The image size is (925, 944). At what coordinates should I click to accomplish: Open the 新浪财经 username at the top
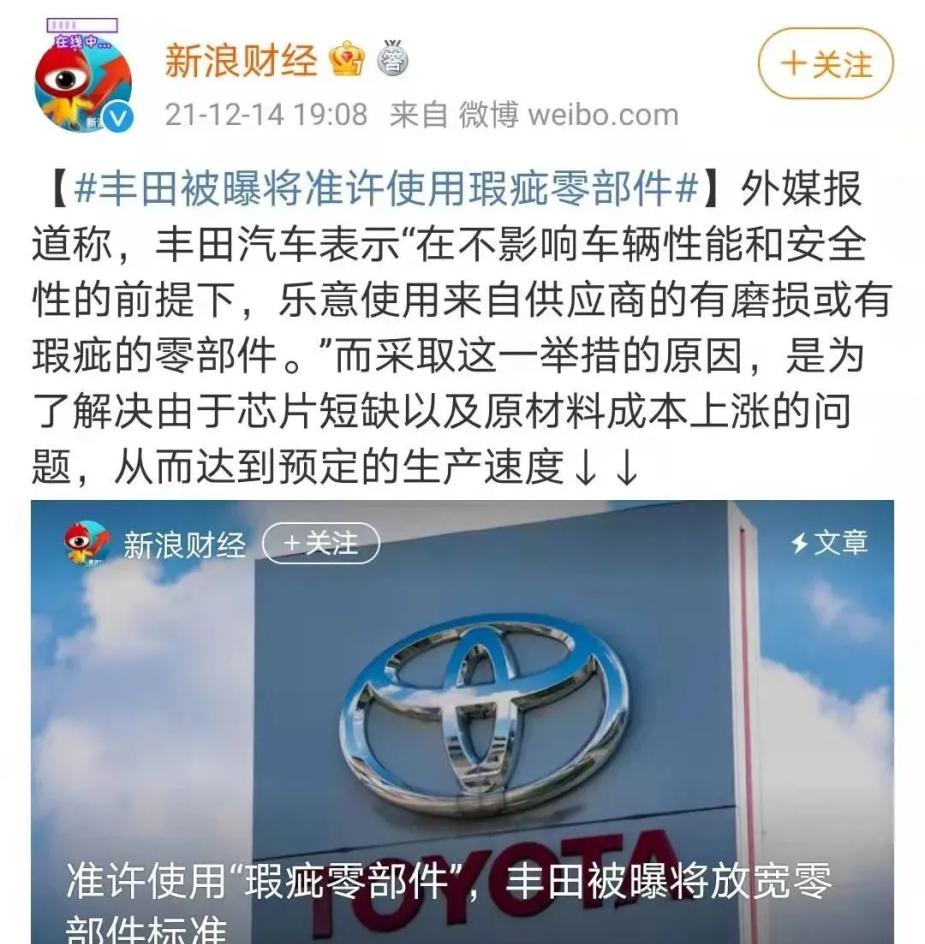(240, 62)
